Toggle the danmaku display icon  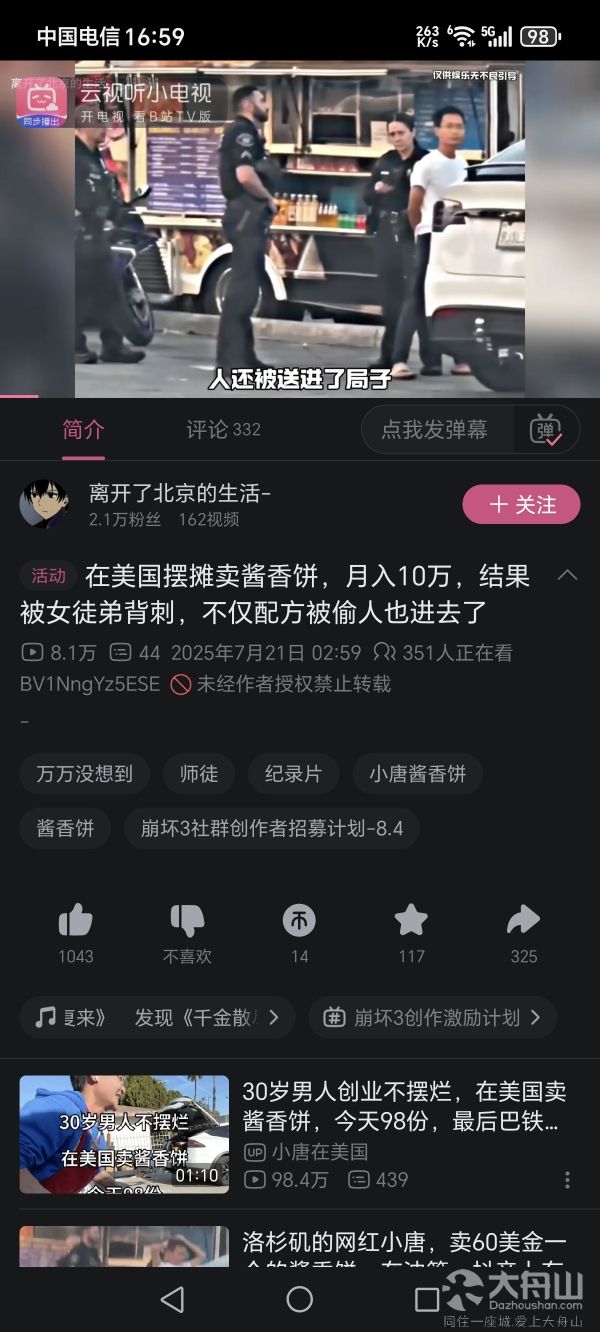click(546, 431)
